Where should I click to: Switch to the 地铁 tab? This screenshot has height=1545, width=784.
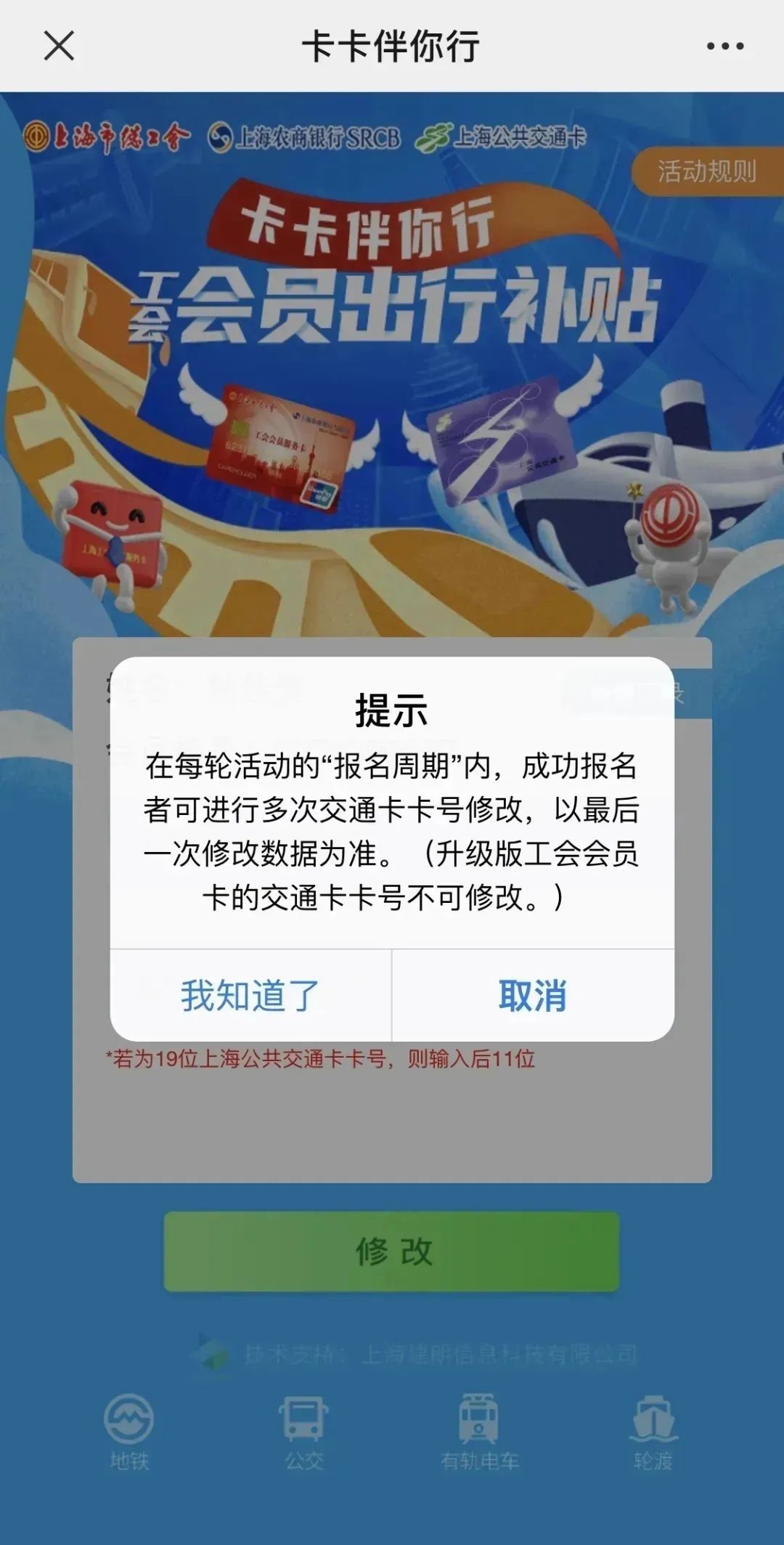[x=129, y=1431]
